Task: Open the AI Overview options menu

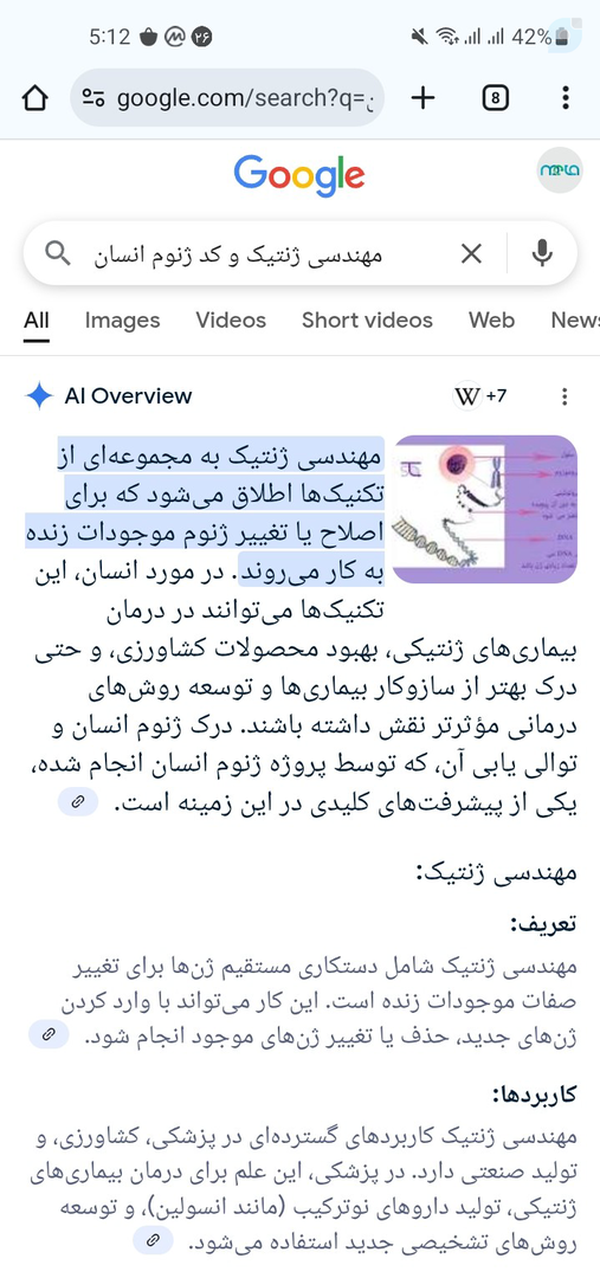Action: (x=565, y=397)
